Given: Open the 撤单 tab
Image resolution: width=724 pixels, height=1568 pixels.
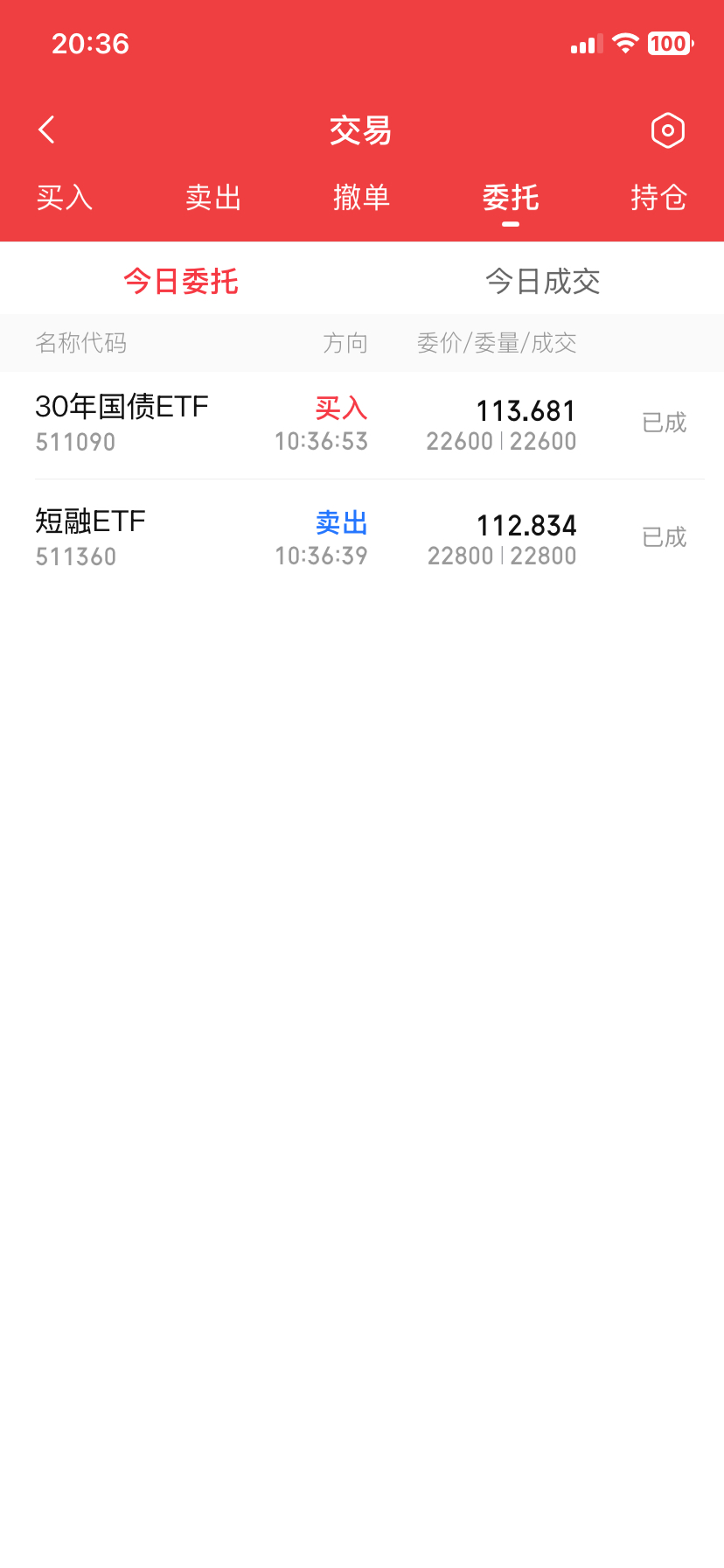Looking at the screenshot, I should click(361, 198).
